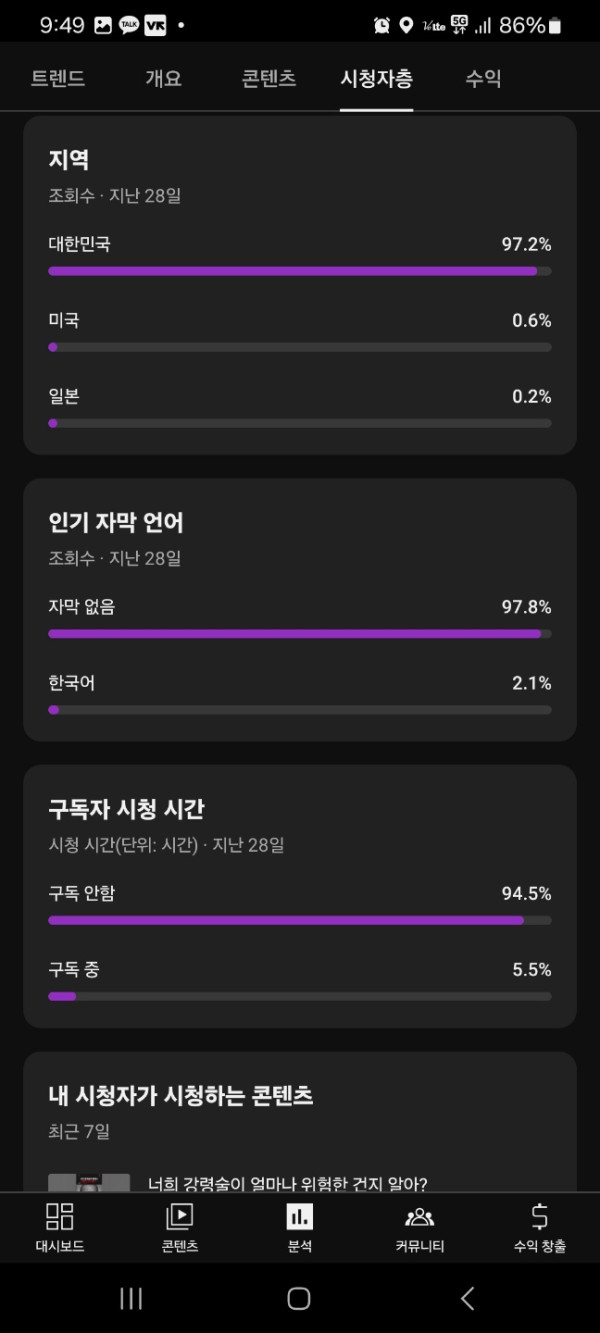This screenshot has width=600, height=1333.
Task: Tap the system home button
Action: 299,1298
